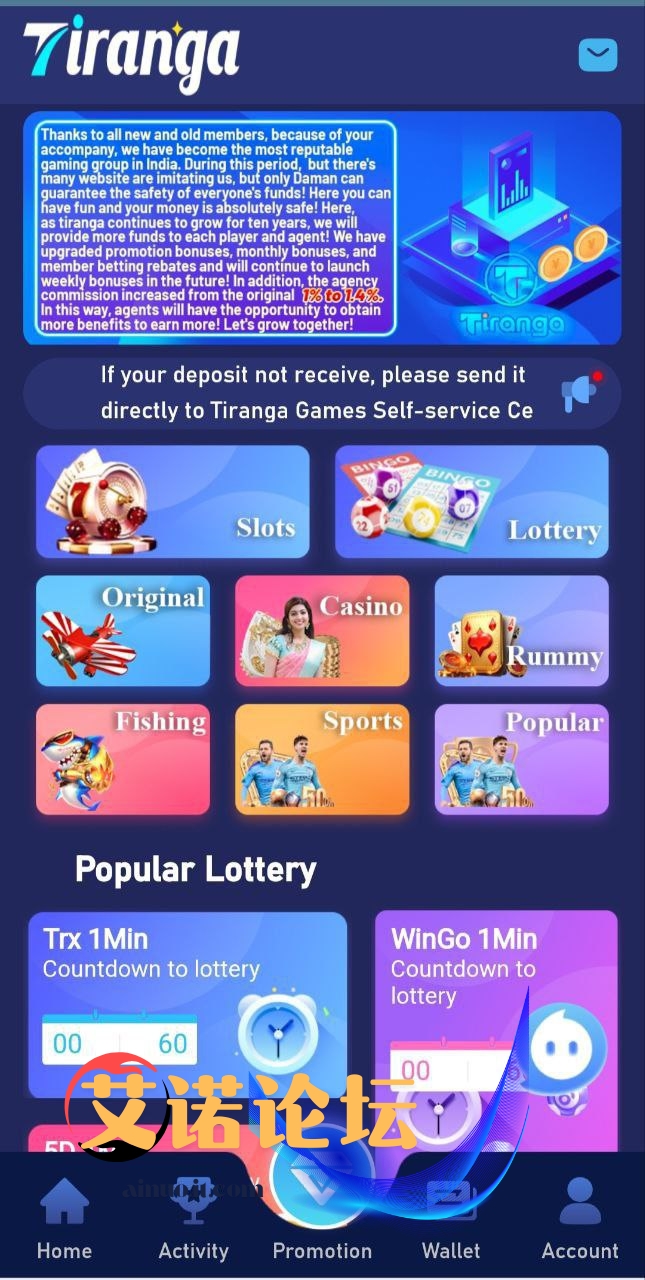Open the Trx 1Min lottery card
Viewport: 645px width, 1280px height.
coord(187,1000)
